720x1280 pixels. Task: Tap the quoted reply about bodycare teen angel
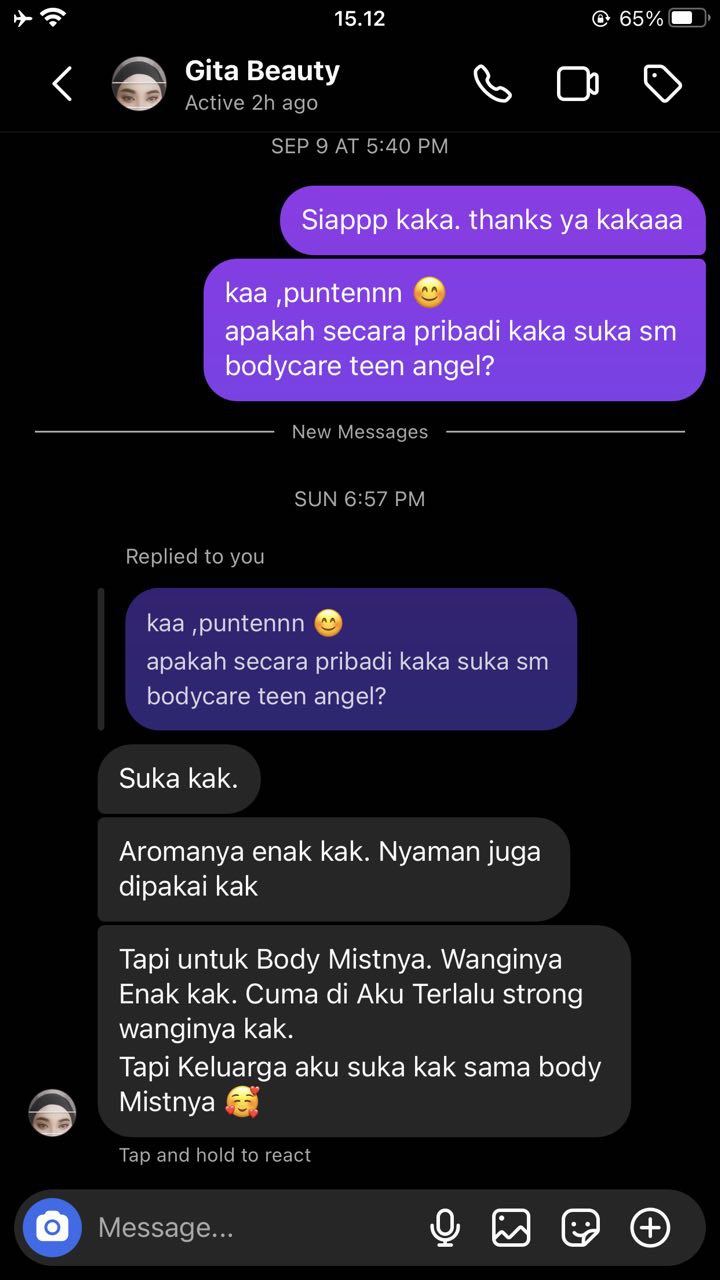[350, 659]
